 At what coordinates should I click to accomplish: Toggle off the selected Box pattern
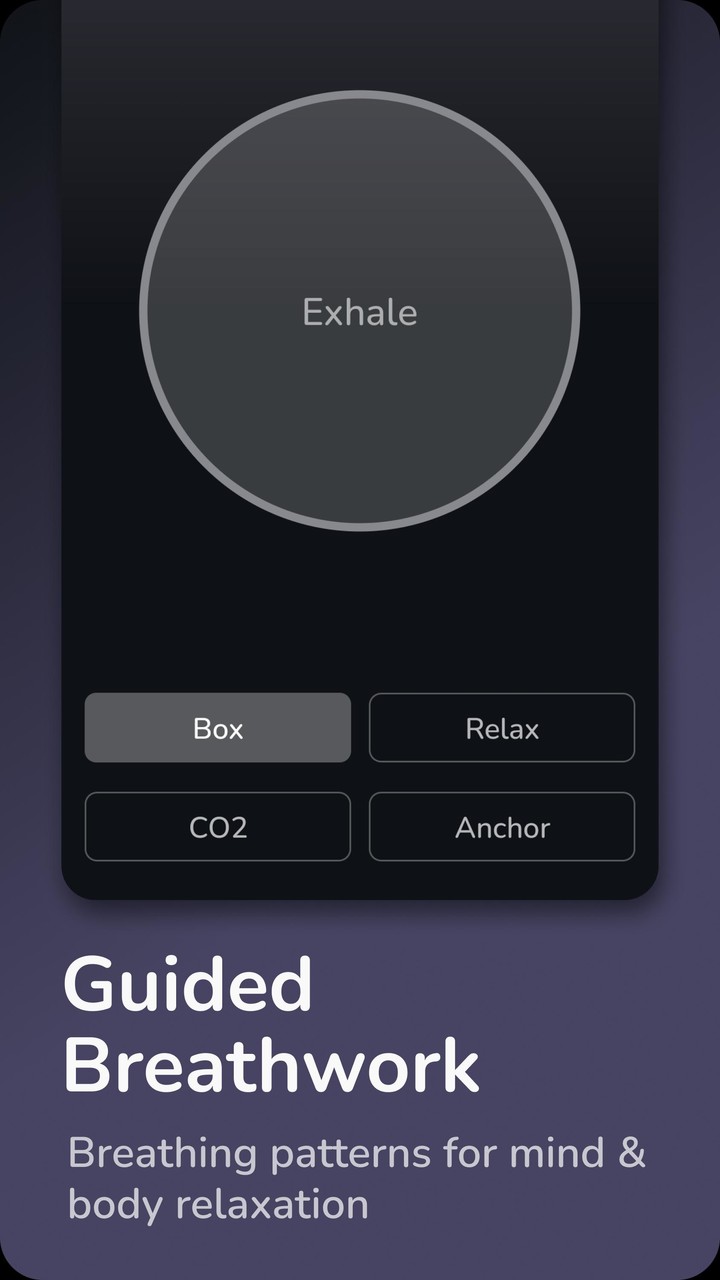coord(217,727)
